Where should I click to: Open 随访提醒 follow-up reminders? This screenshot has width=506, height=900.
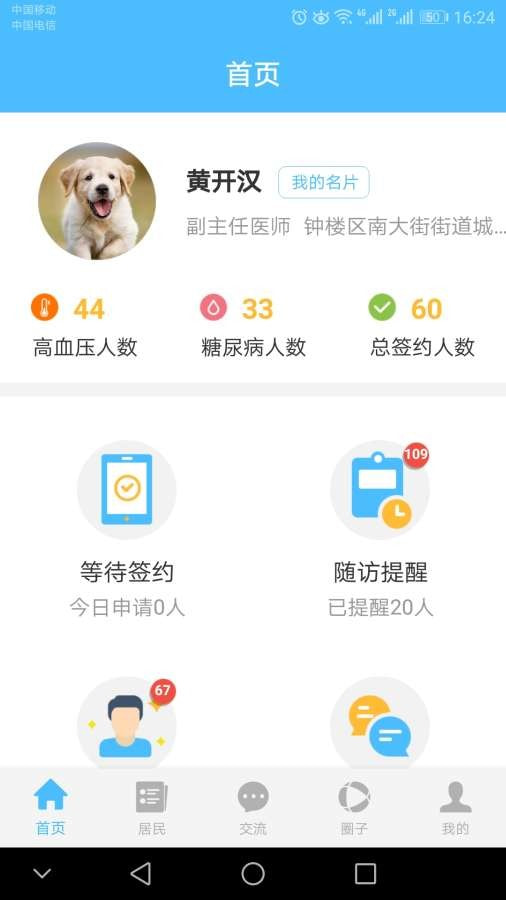[380, 529]
